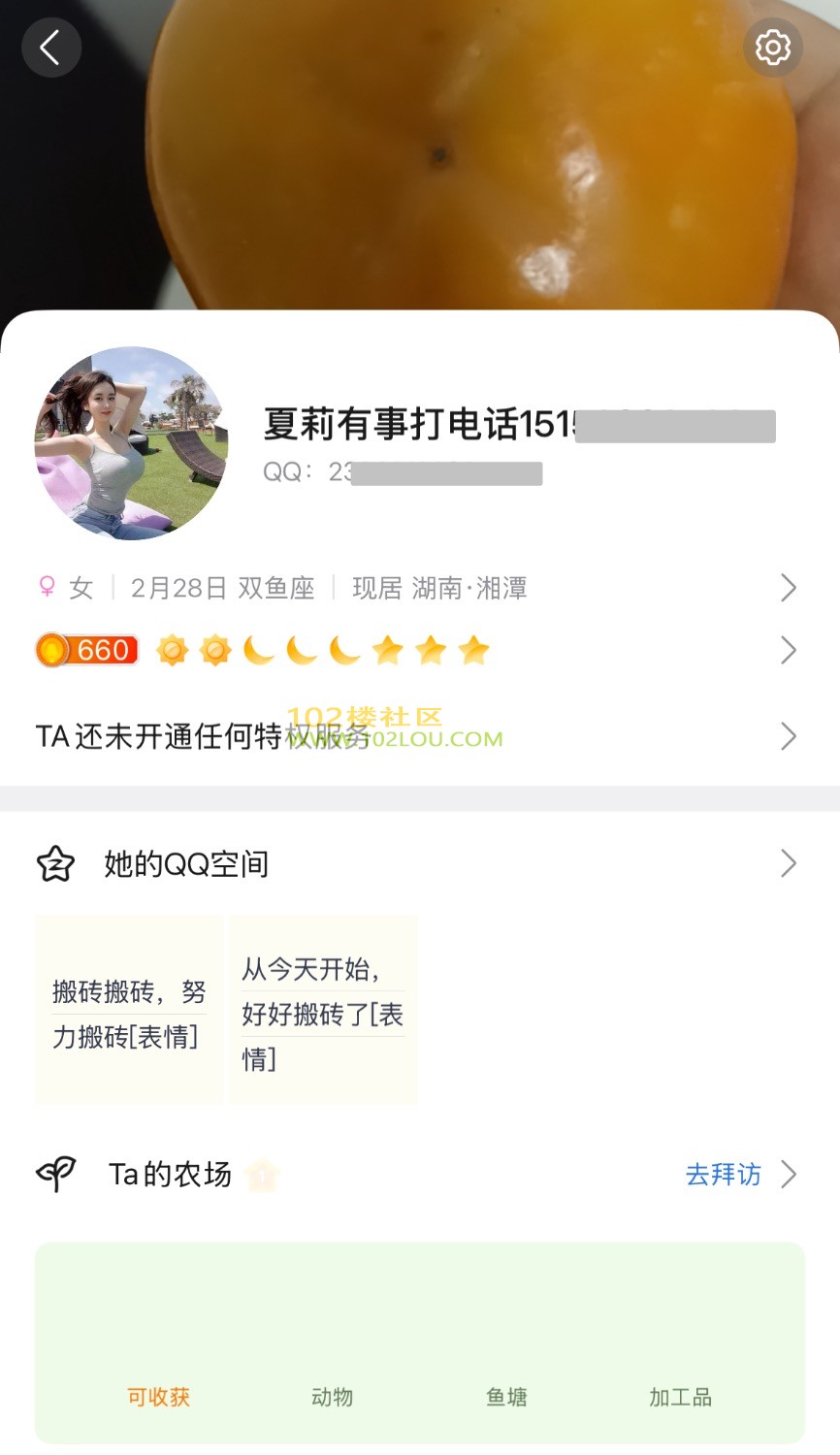
Task: Open the settings gear icon
Action: [772, 48]
